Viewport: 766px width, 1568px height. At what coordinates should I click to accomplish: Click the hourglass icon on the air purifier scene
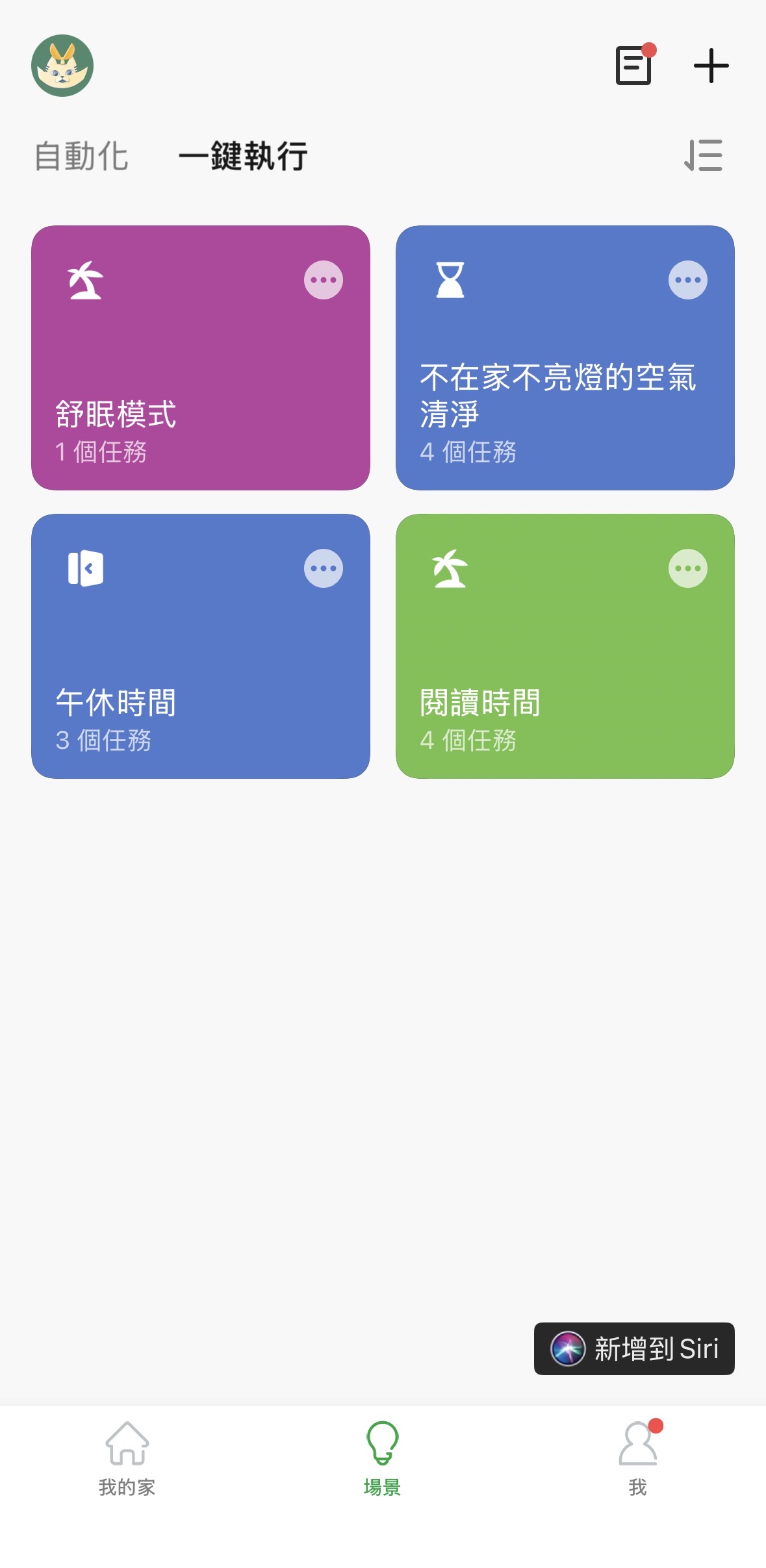[x=450, y=279]
